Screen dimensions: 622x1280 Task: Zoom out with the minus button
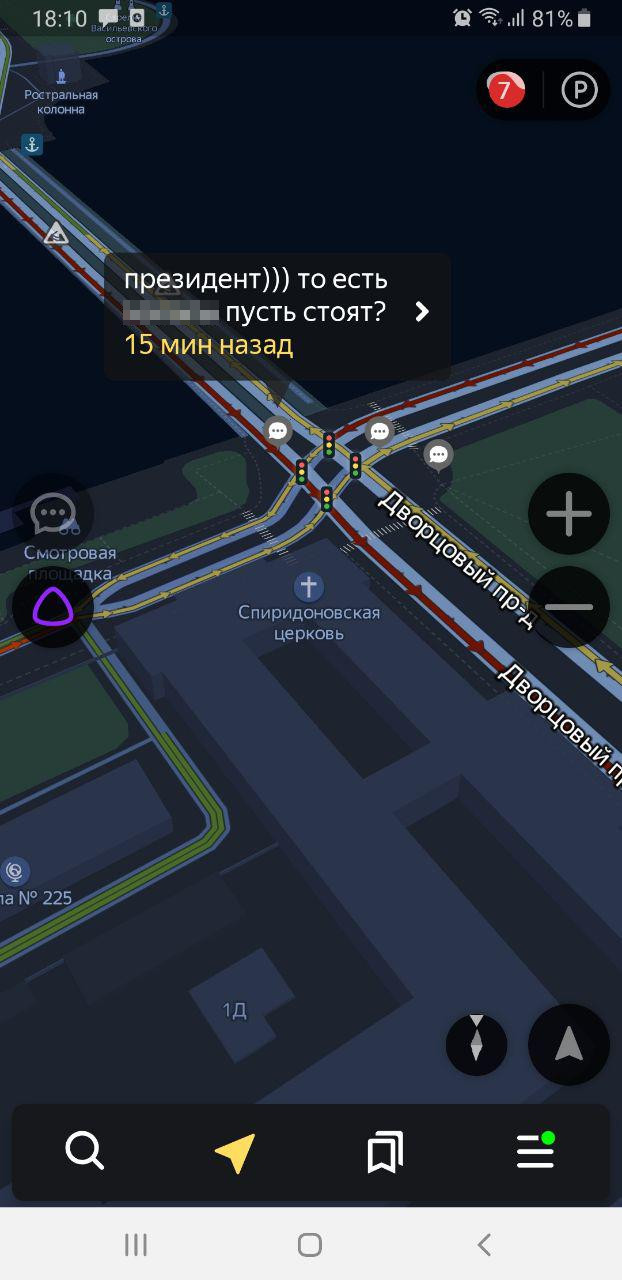click(x=569, y=607)
